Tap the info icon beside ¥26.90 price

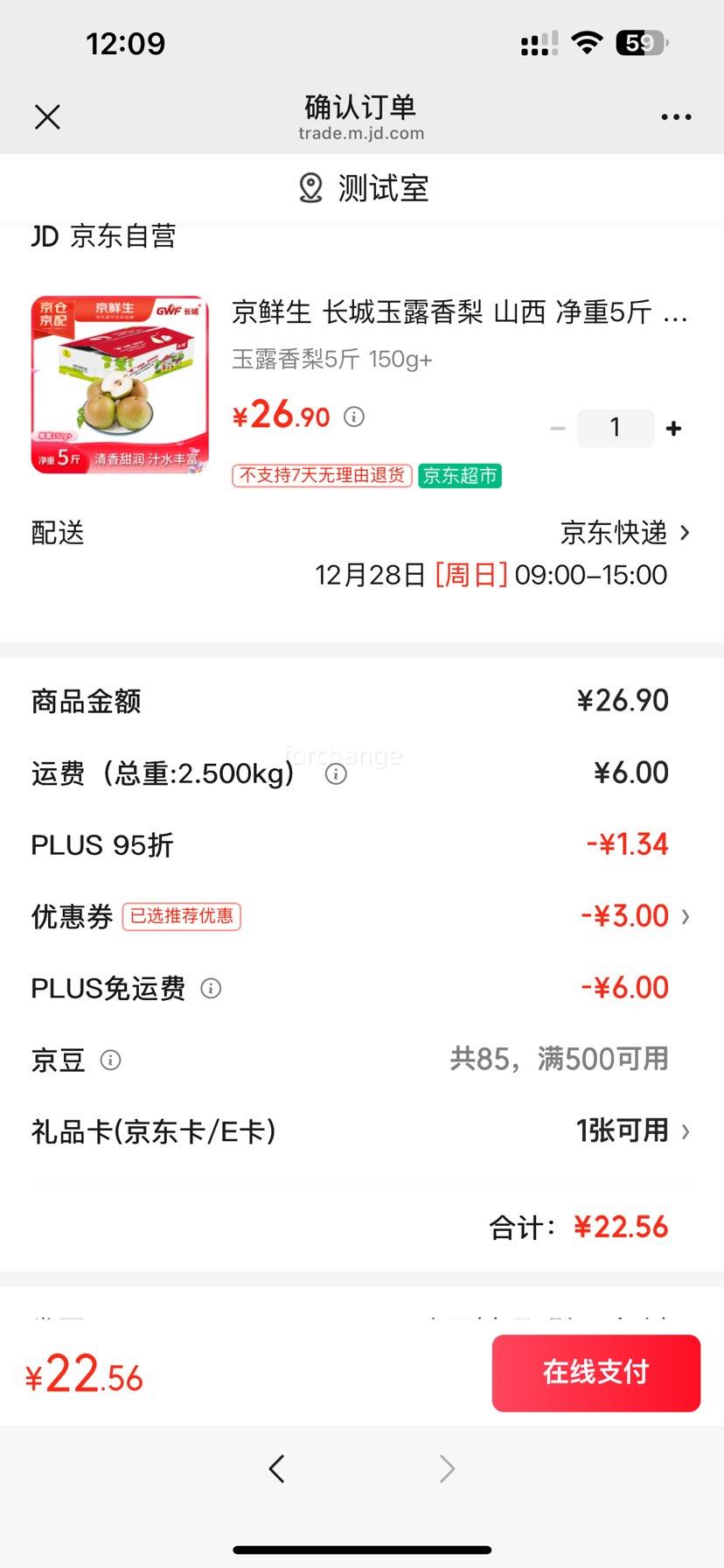tap(353, 417)
